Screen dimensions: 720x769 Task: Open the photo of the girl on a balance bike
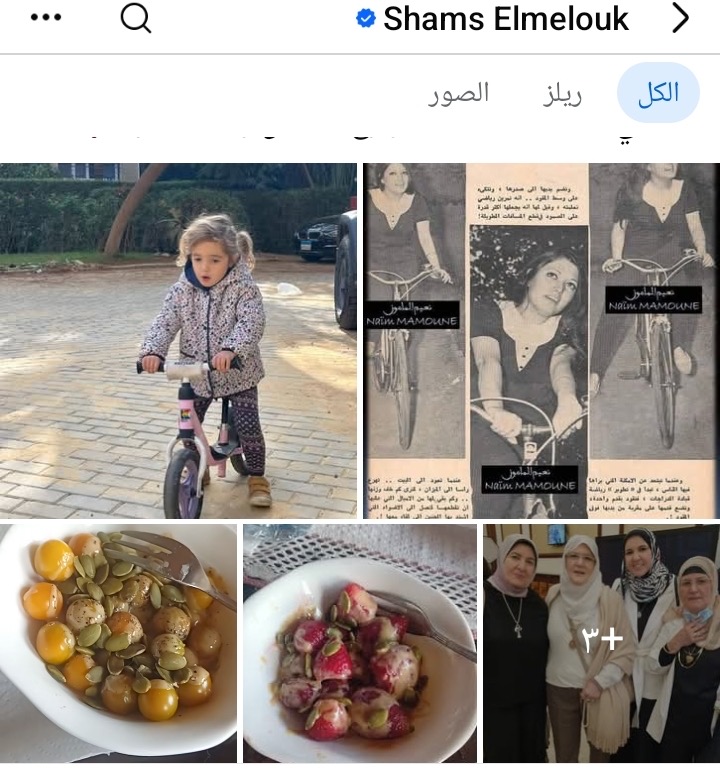(178, 340)
